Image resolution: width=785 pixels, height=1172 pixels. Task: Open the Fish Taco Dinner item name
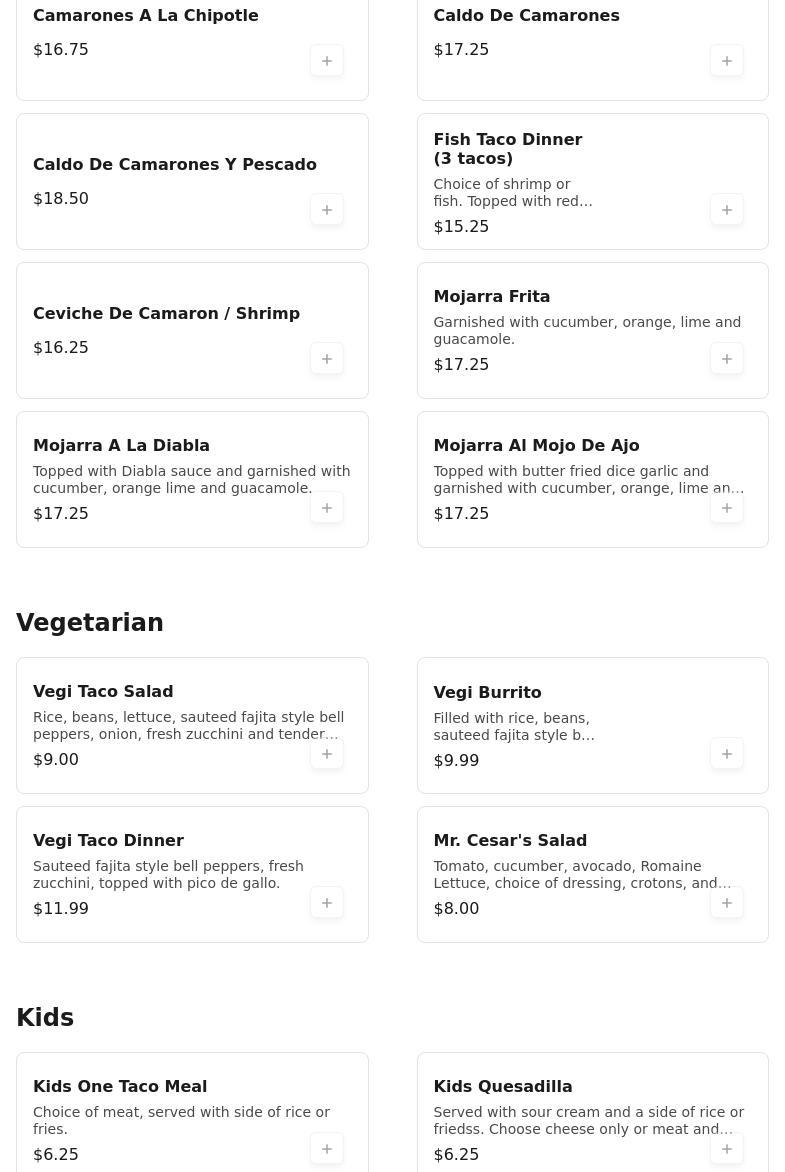tap(508, 149)
